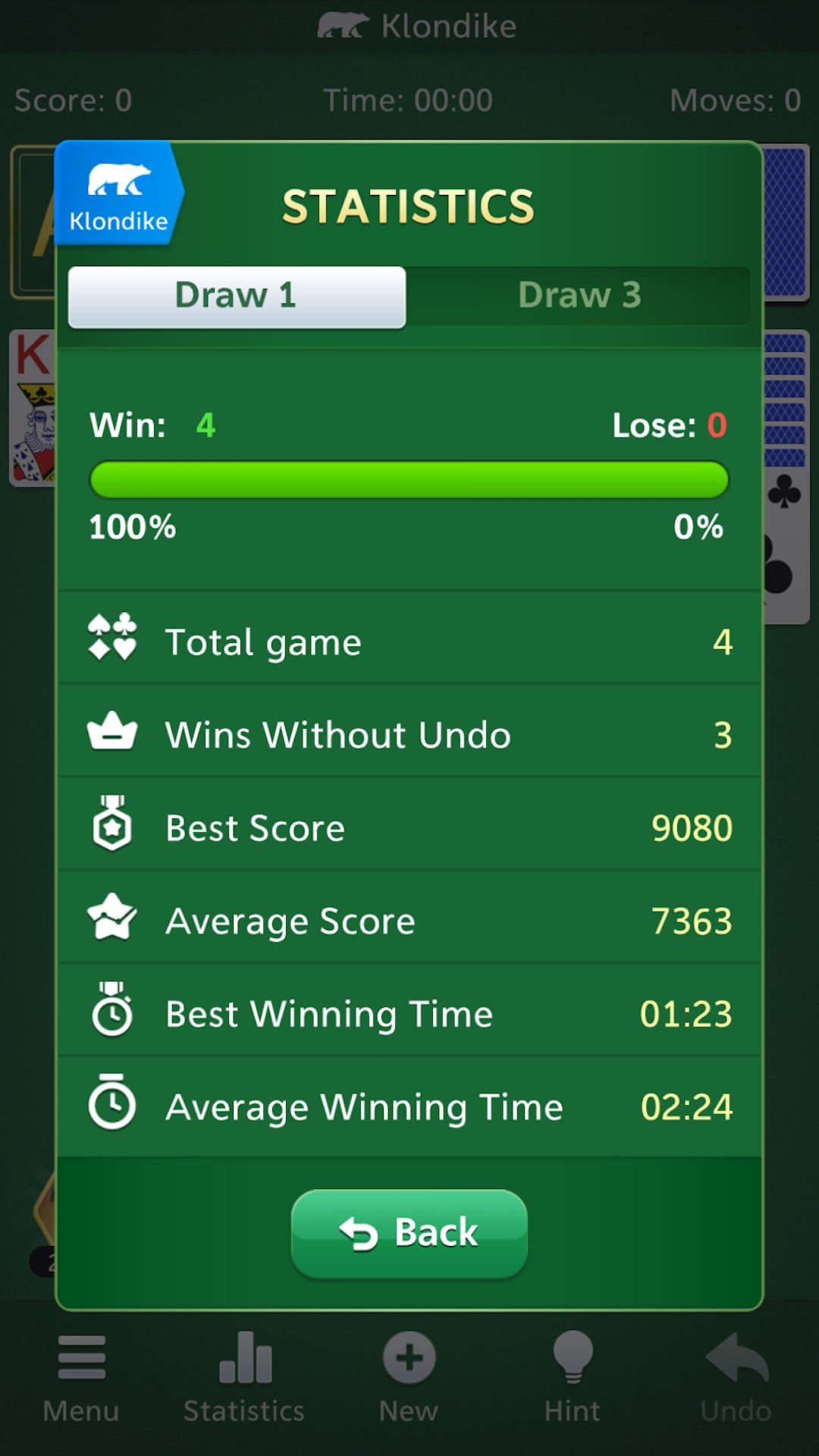This screenshot has height=1456, width=819.
Task: Tap Back to close the statistics dialog
Action: 409,1232
